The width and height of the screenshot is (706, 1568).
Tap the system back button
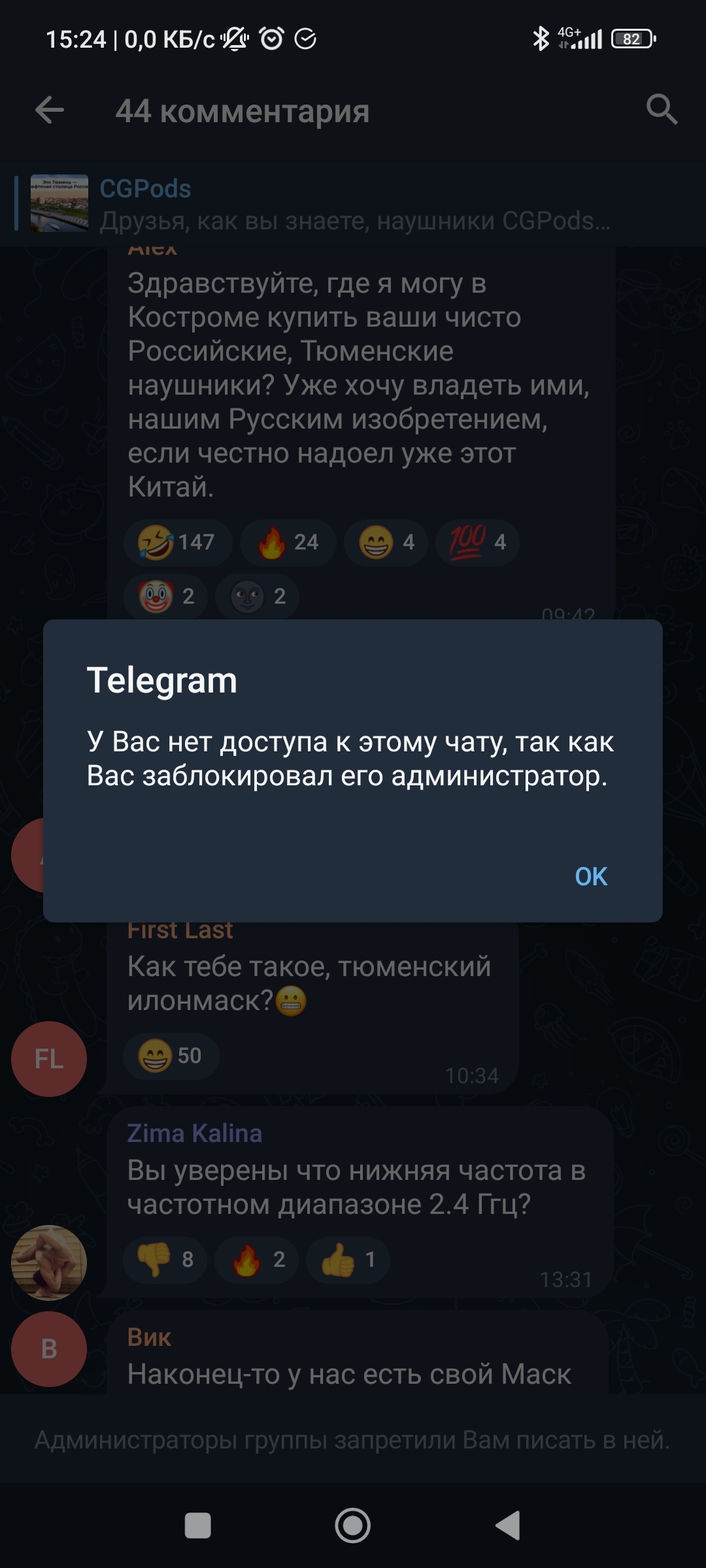click(x=509, y=1526)
